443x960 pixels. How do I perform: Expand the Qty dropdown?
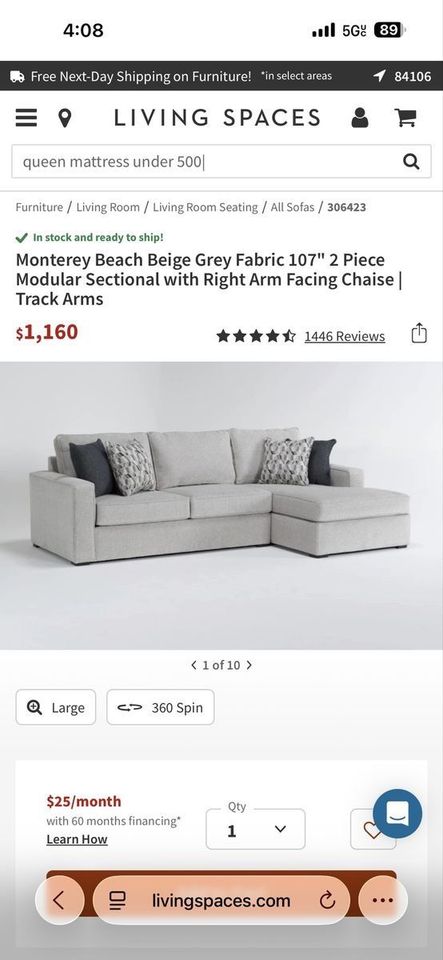click(255, 829)
